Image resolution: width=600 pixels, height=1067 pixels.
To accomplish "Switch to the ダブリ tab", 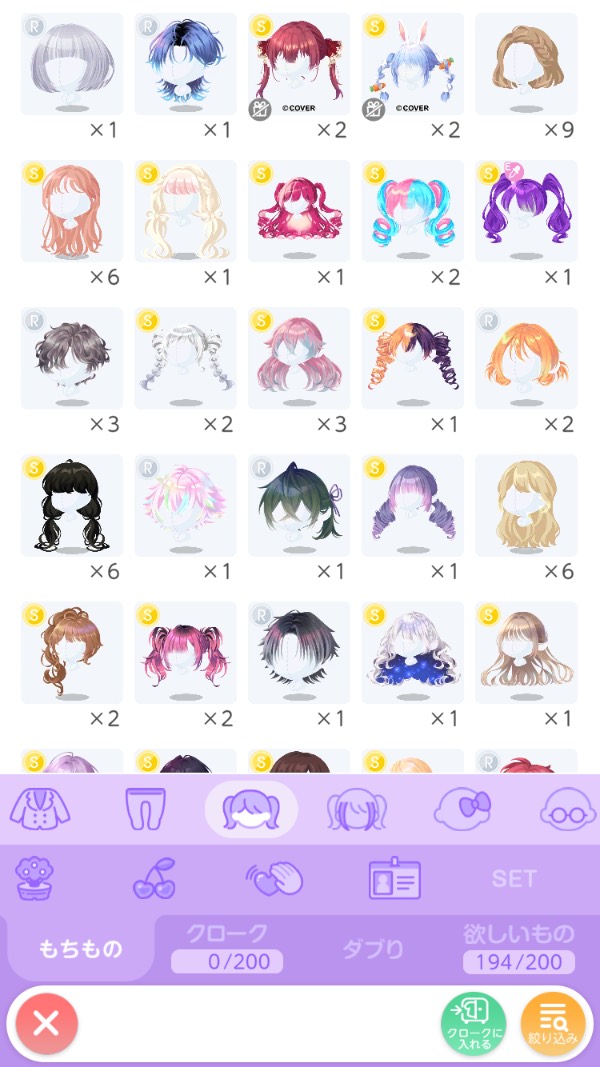I will (x=373, y=948).
